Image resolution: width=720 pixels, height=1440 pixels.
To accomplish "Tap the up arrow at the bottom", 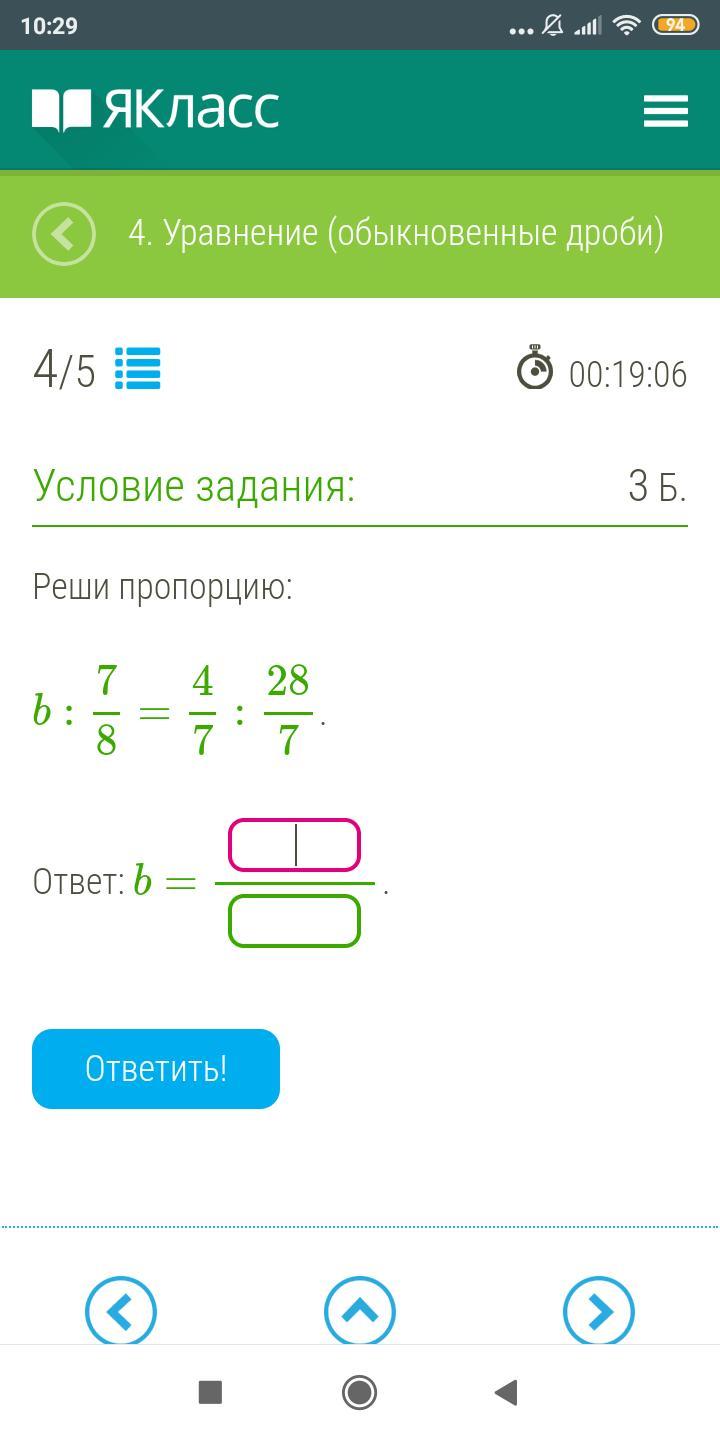I will tap(360, 1312).
